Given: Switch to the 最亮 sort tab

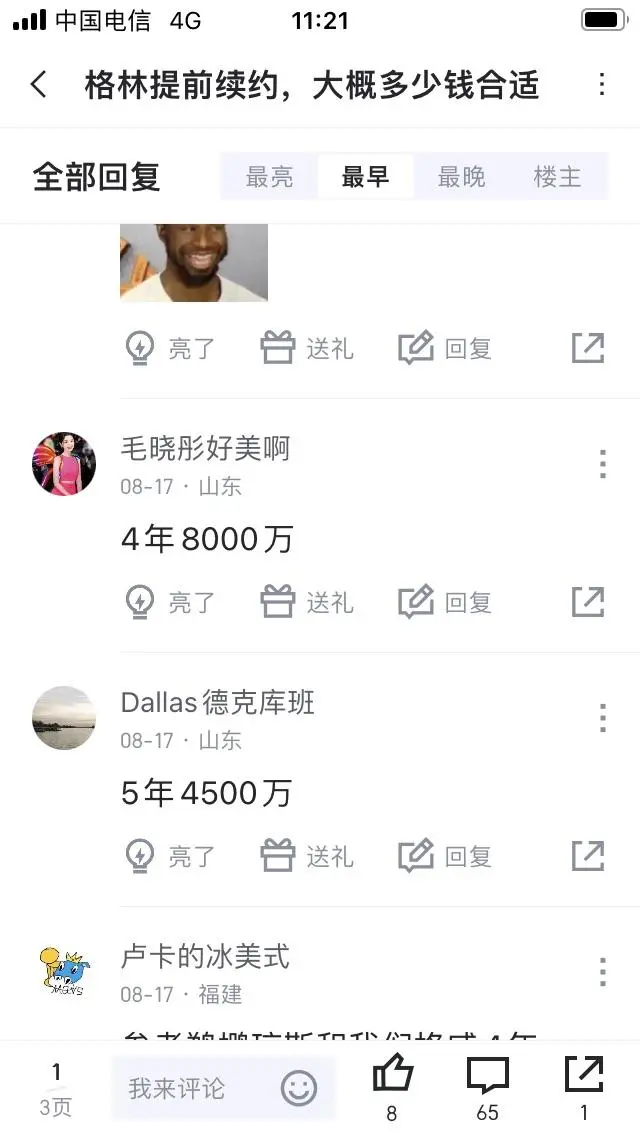Looking at the screenshot, I should point(269,178).
